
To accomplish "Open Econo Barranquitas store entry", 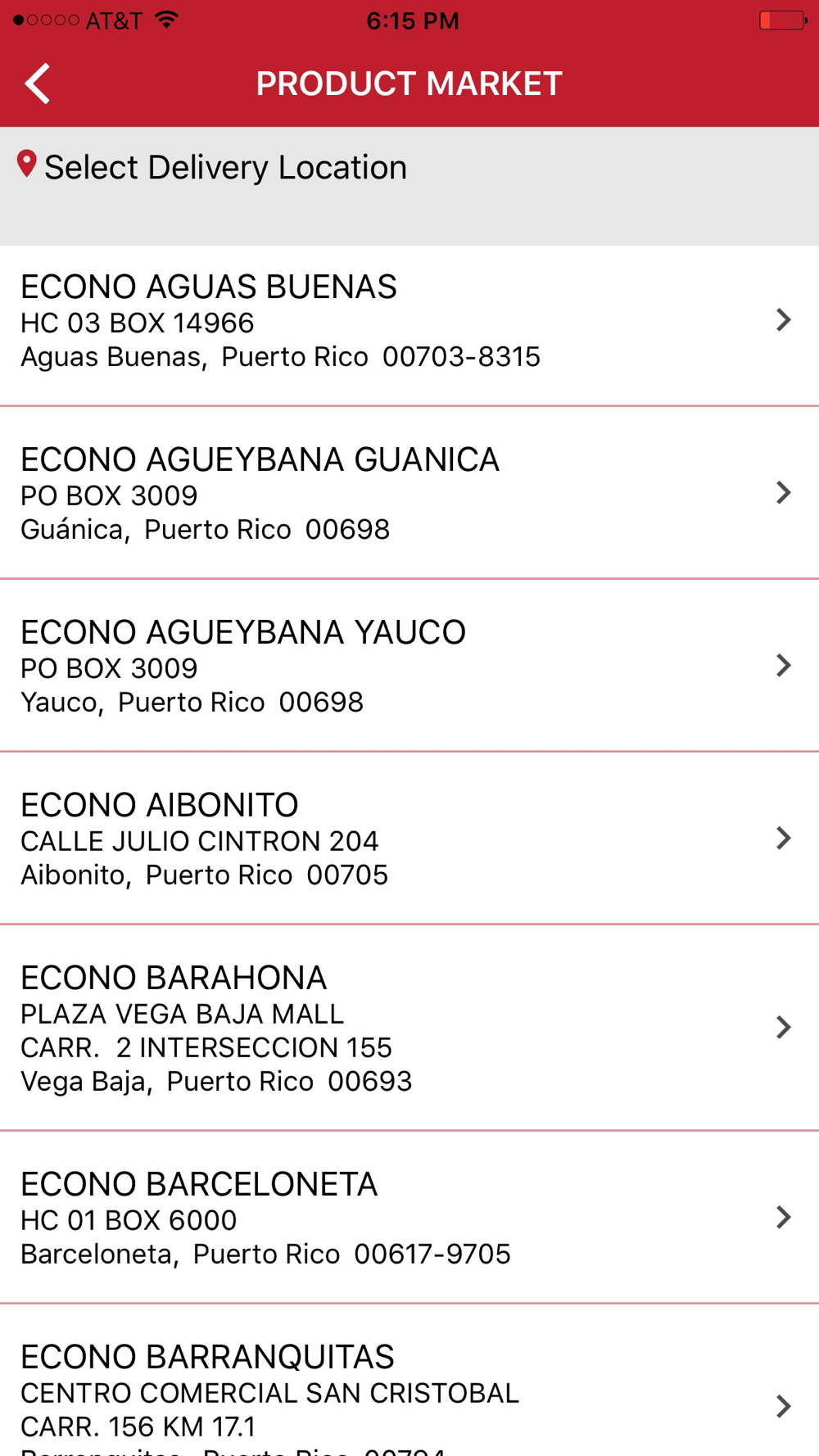I will coord(409,1381).
